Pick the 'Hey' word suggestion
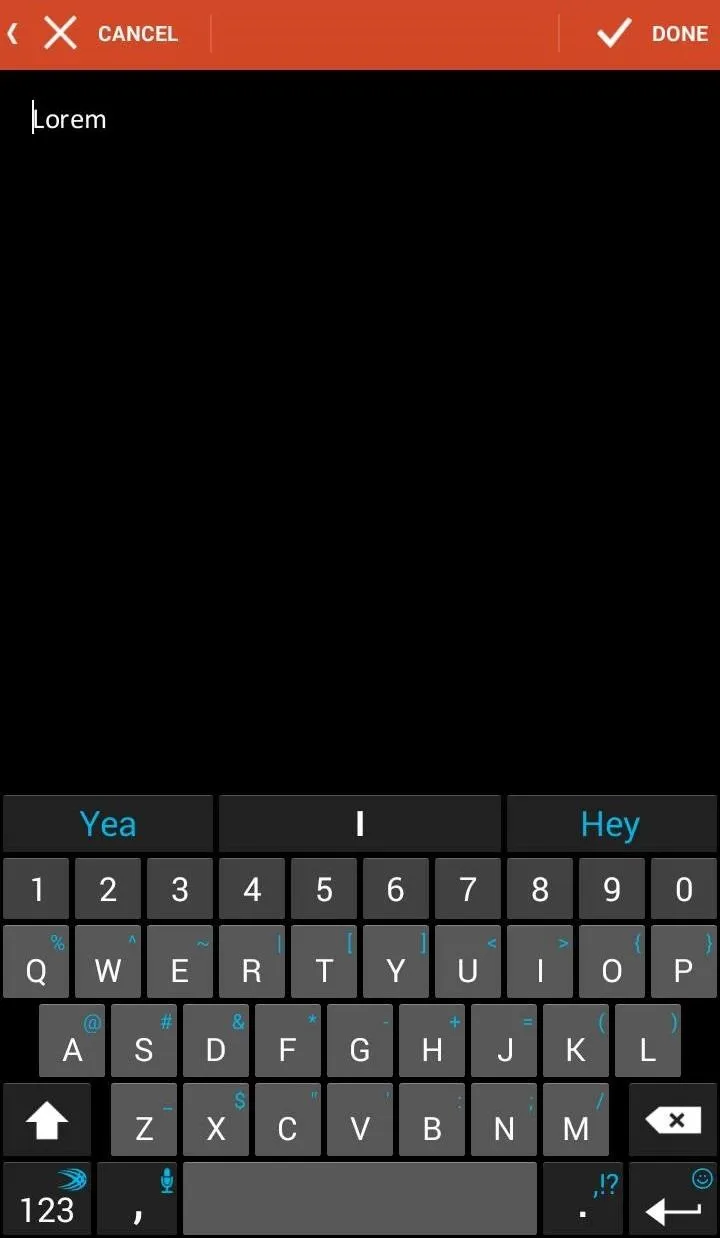The height and width of the screenshot is (1238, 720). tap(611, 824)
